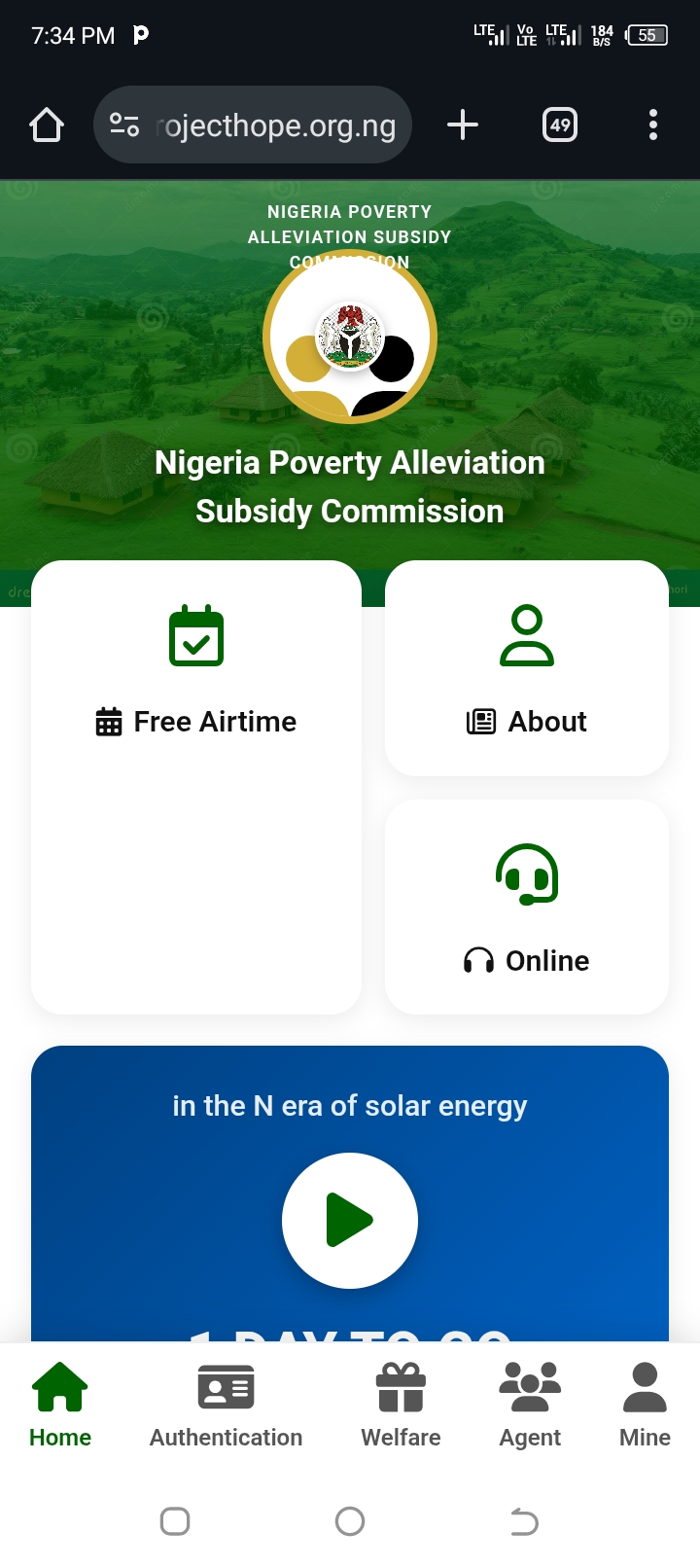
Task: Open recent apps from the navigation bar
Action: [x=175, y=1521]
